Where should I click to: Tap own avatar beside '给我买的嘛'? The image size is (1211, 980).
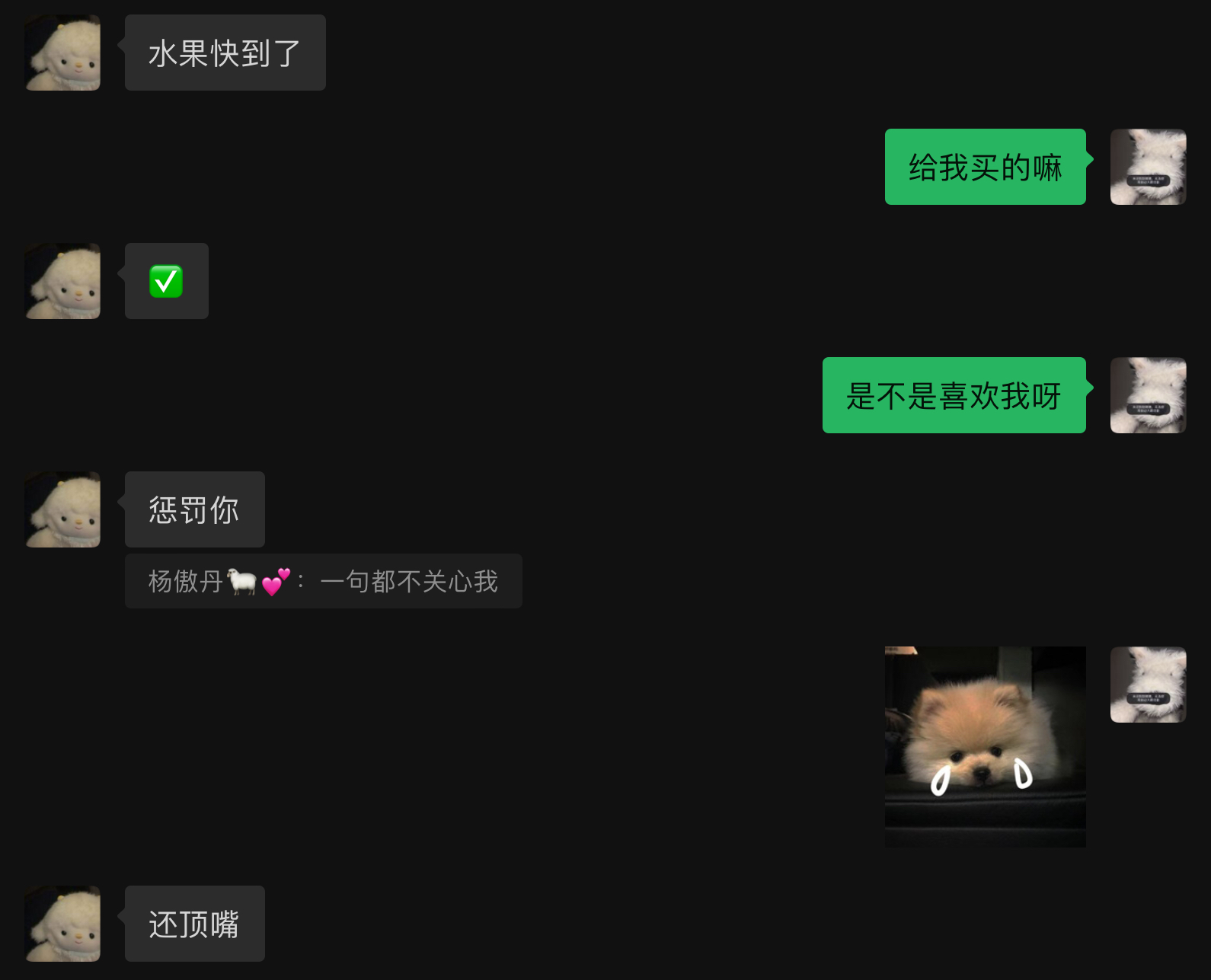point(1148,167)
